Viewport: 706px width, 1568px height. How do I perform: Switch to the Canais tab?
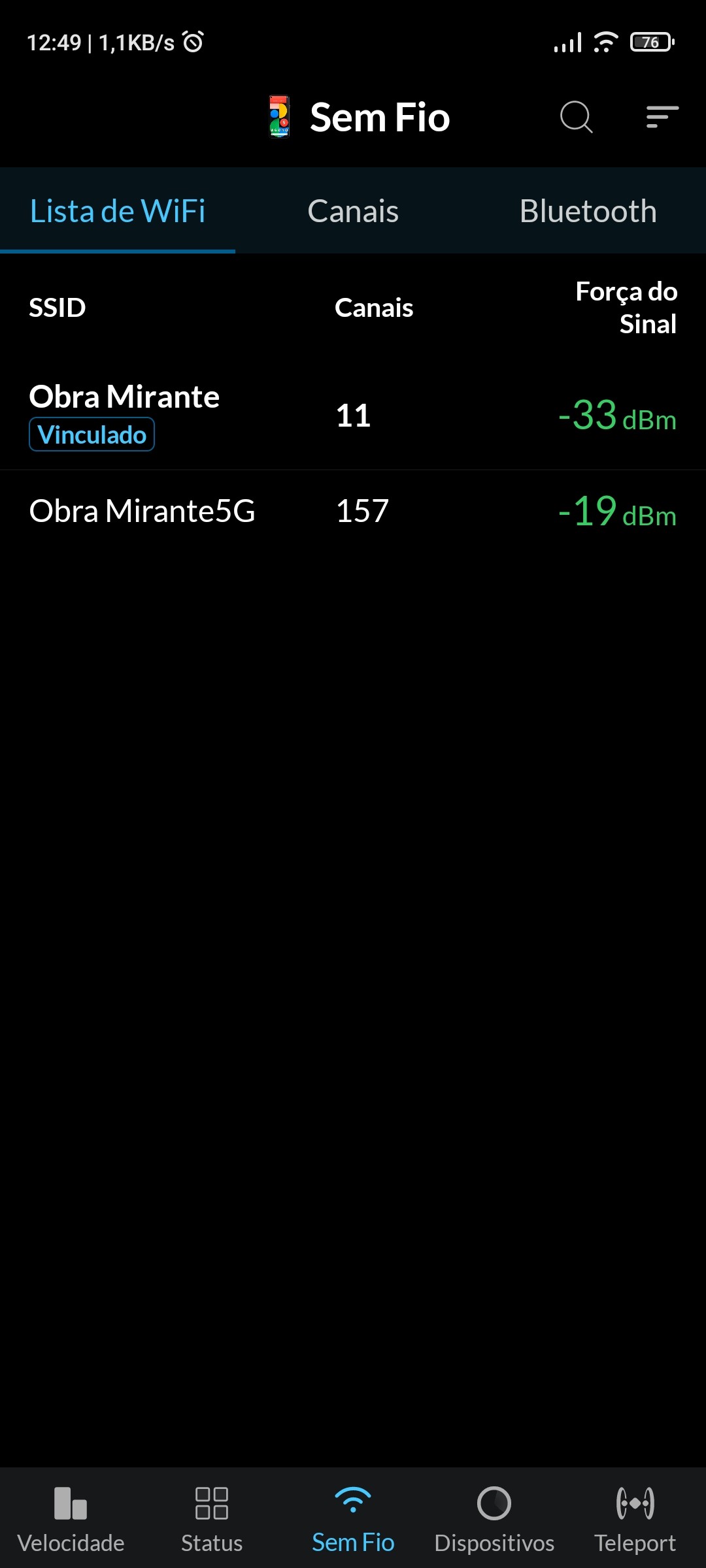[353, 211]
